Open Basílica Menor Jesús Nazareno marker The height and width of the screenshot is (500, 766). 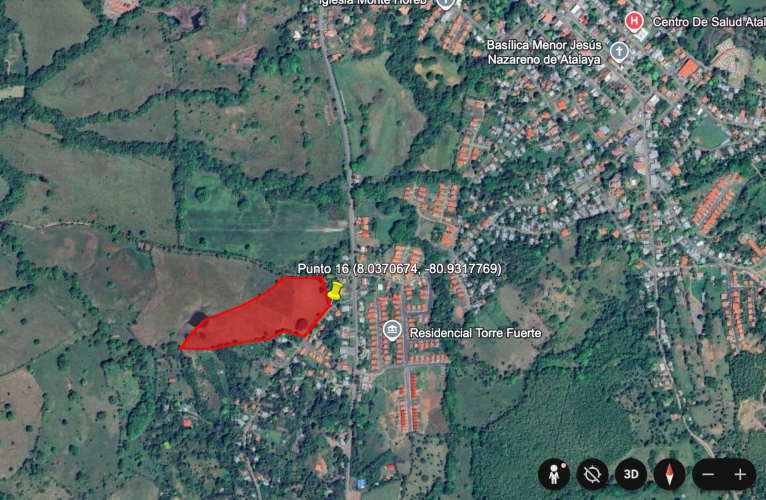coord(619,52)
